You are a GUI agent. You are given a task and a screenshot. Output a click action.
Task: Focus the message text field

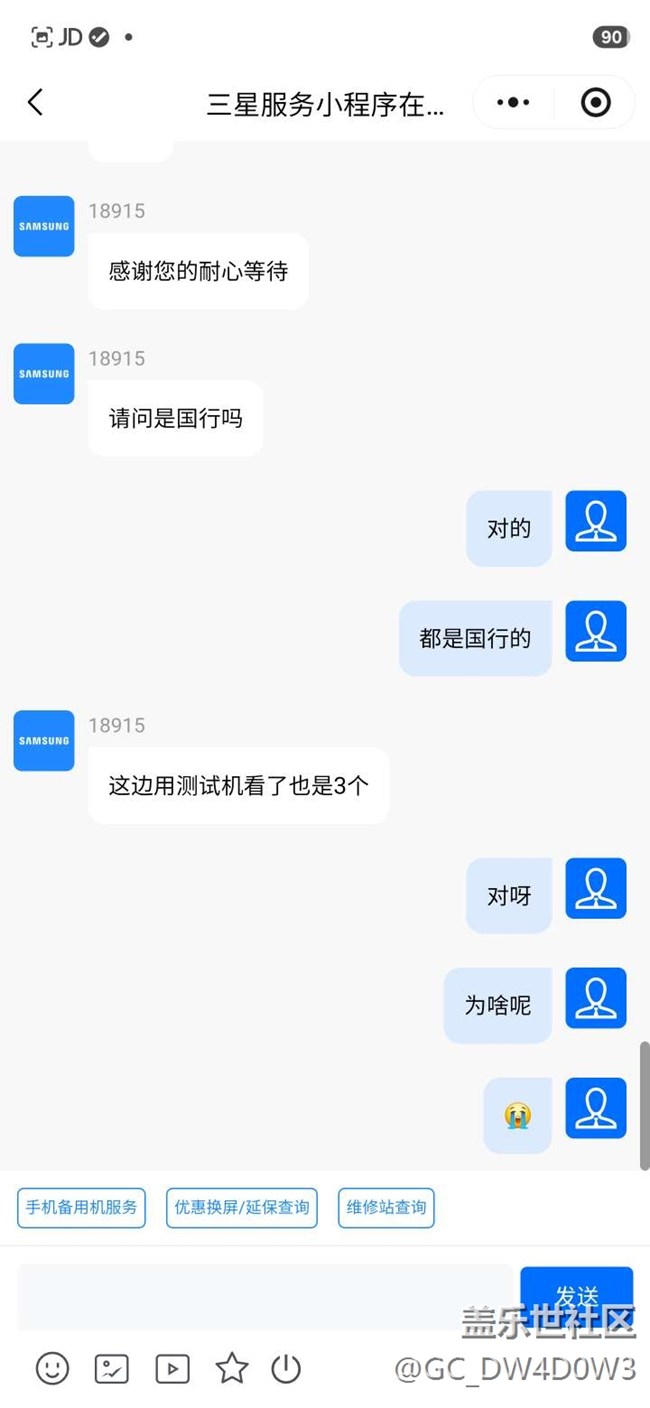pos(265,1296)
